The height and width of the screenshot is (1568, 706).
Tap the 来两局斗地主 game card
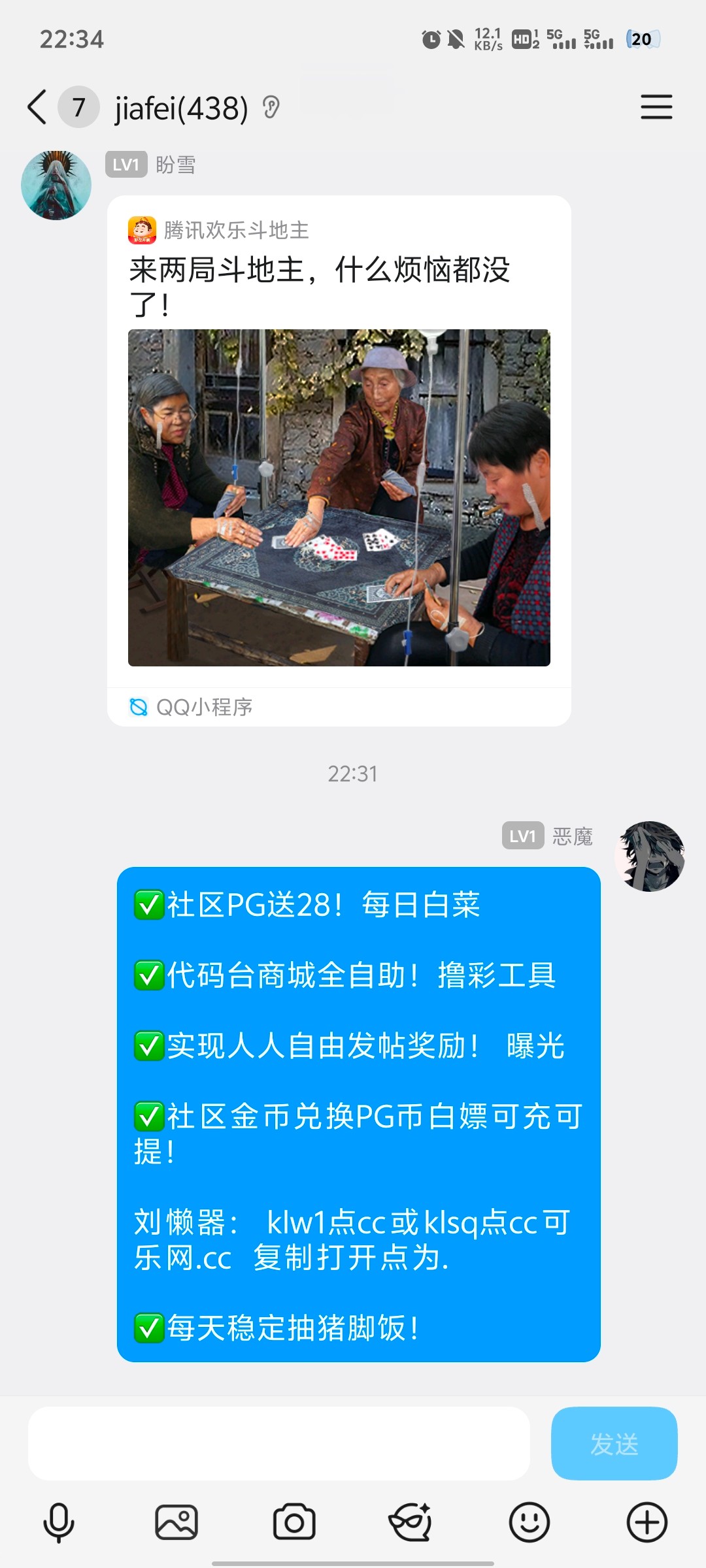point(340,457)
